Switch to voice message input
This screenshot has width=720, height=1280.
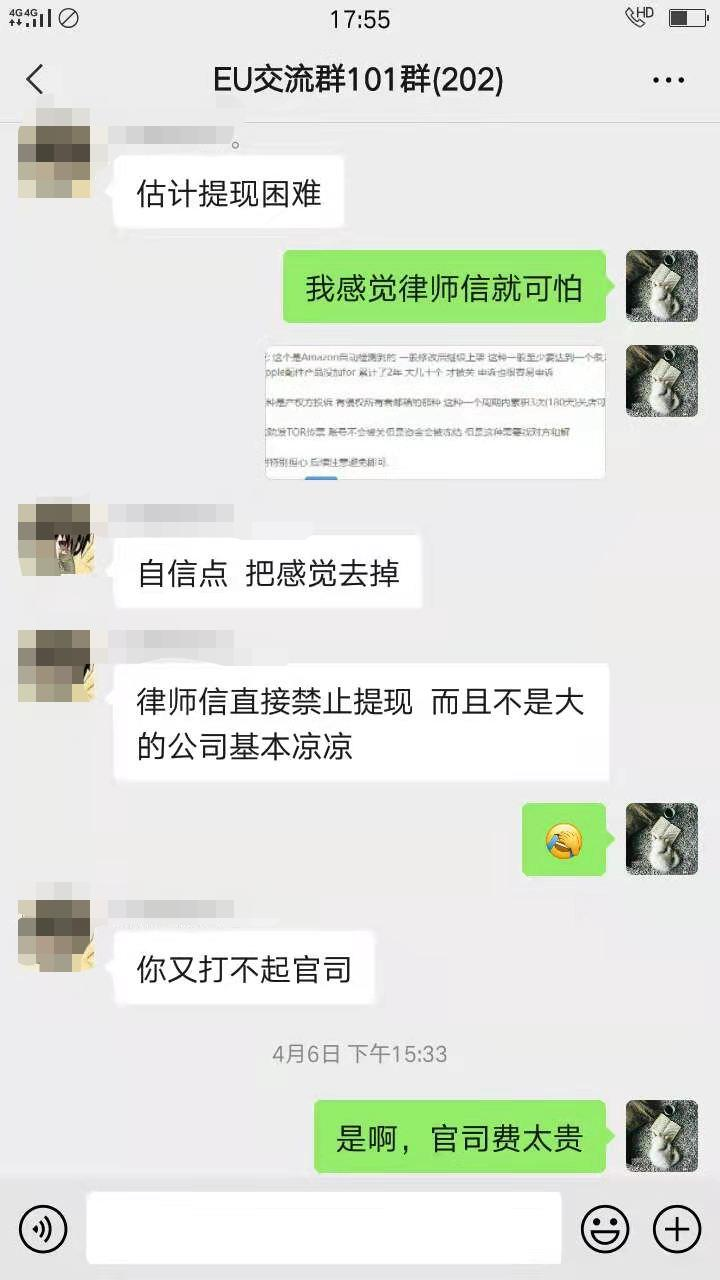point(43,1228)
